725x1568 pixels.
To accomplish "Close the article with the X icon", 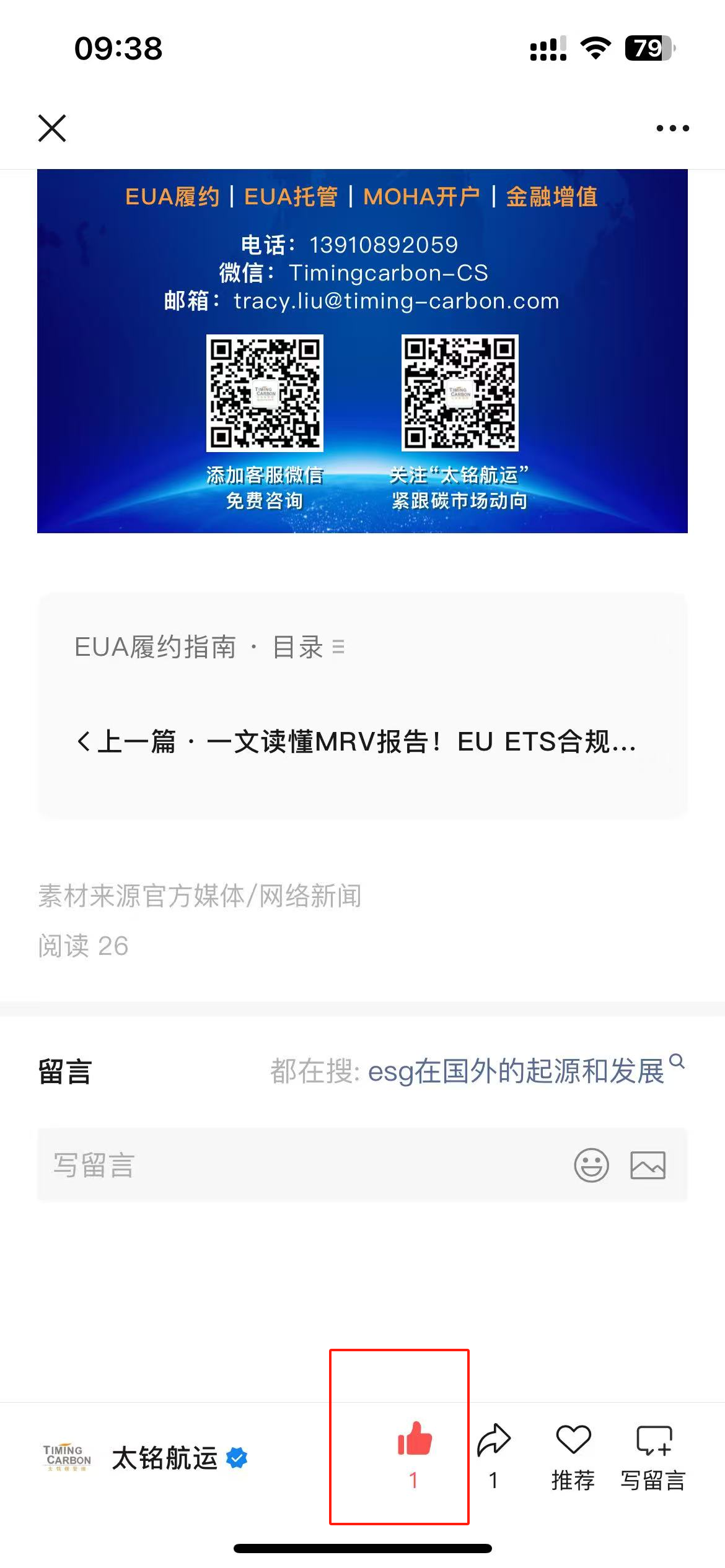I will click(52, 128).
